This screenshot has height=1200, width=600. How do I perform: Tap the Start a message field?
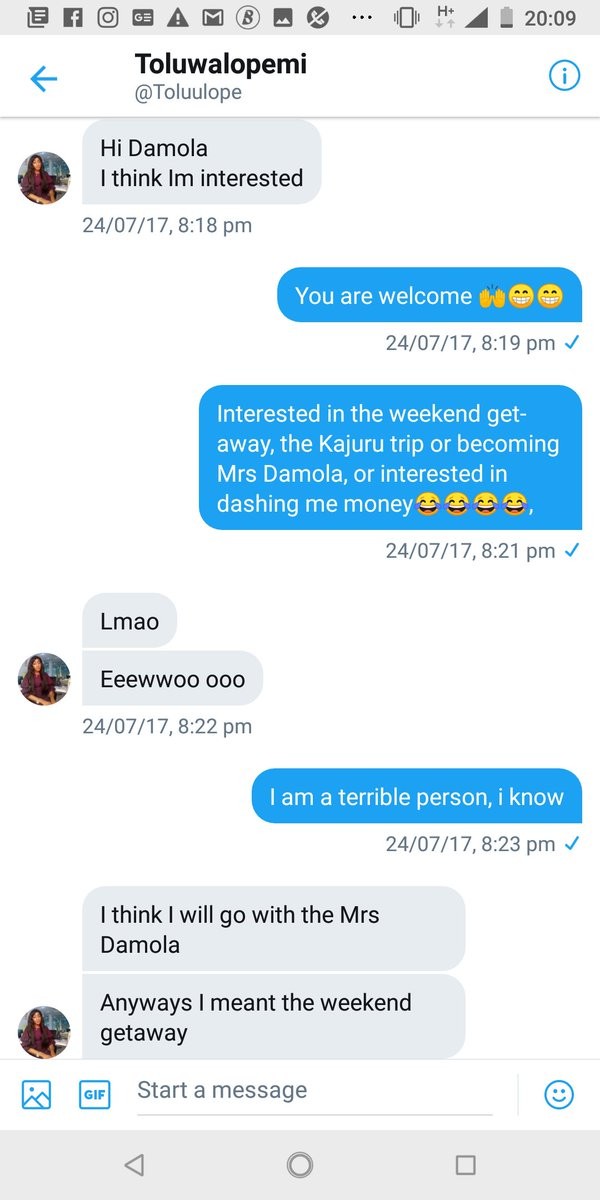click(x=314, y=1091)
